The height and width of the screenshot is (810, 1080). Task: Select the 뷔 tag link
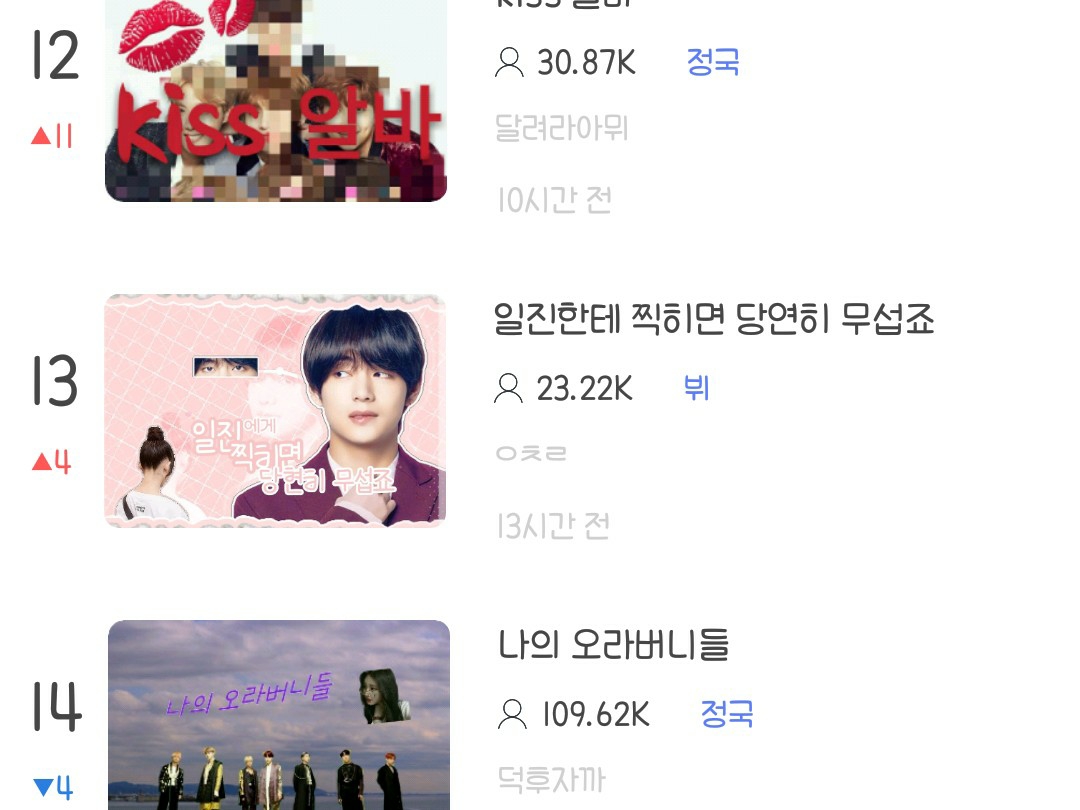[696, 387]
